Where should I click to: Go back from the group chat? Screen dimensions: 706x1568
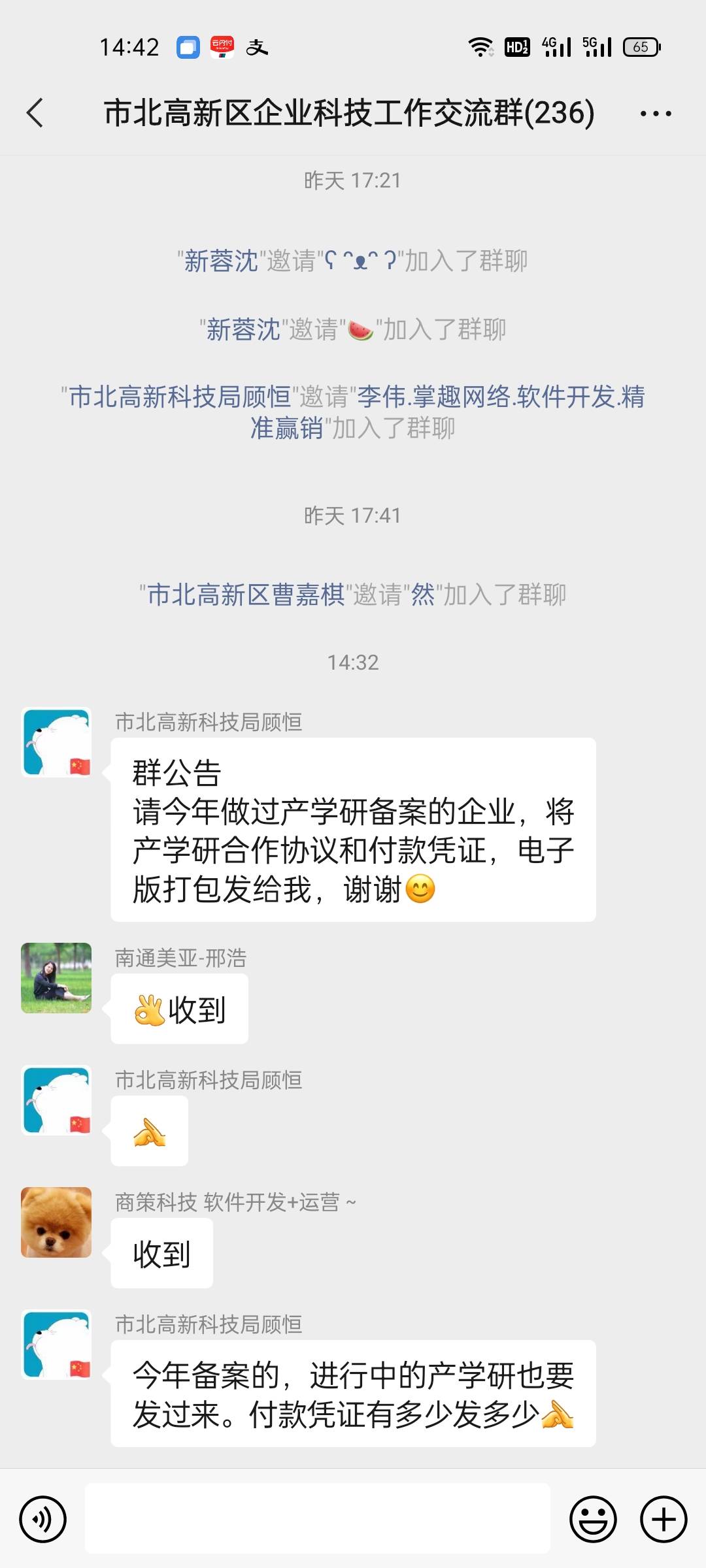click(35, 113)
